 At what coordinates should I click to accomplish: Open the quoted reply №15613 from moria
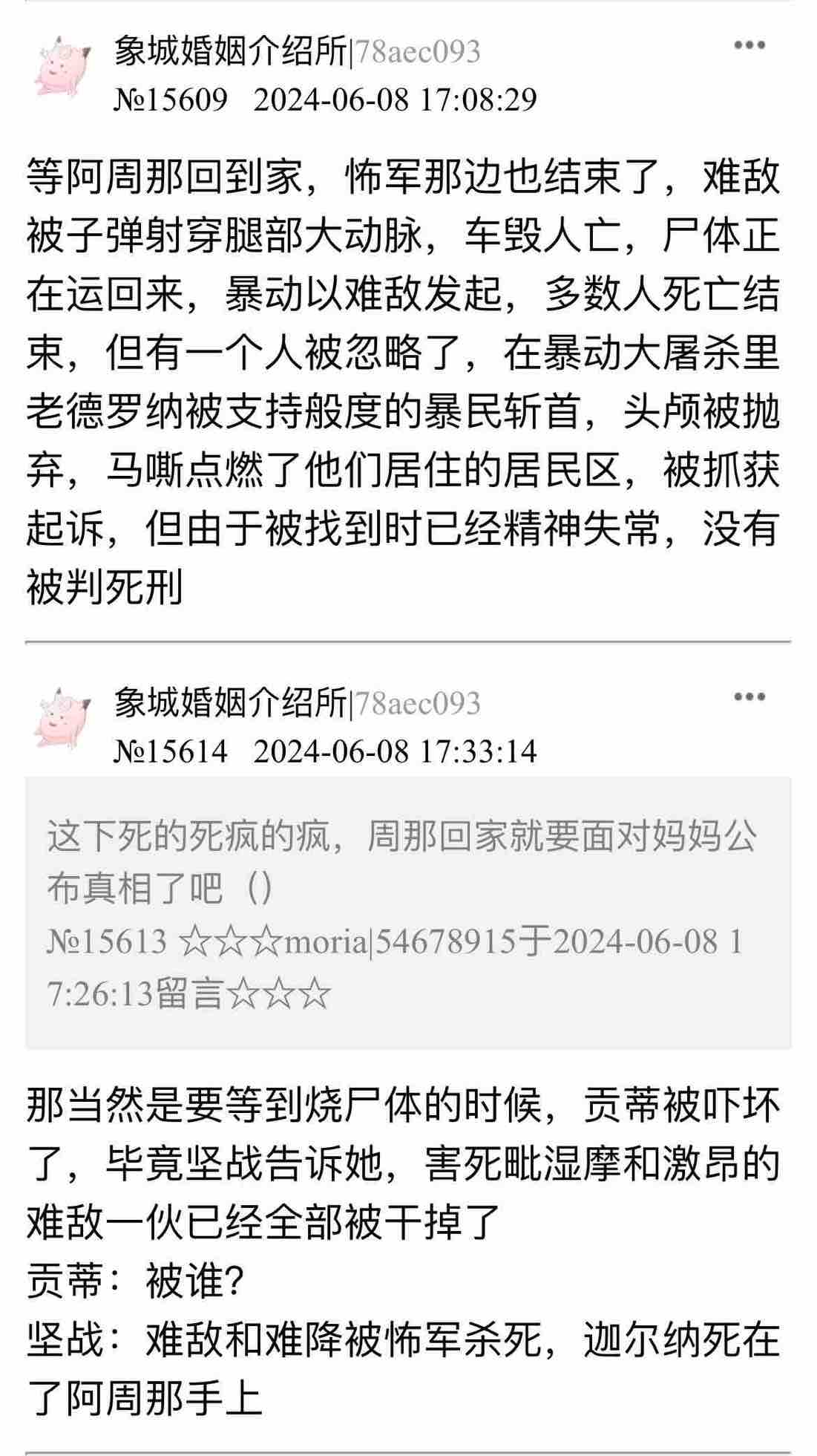407,913
